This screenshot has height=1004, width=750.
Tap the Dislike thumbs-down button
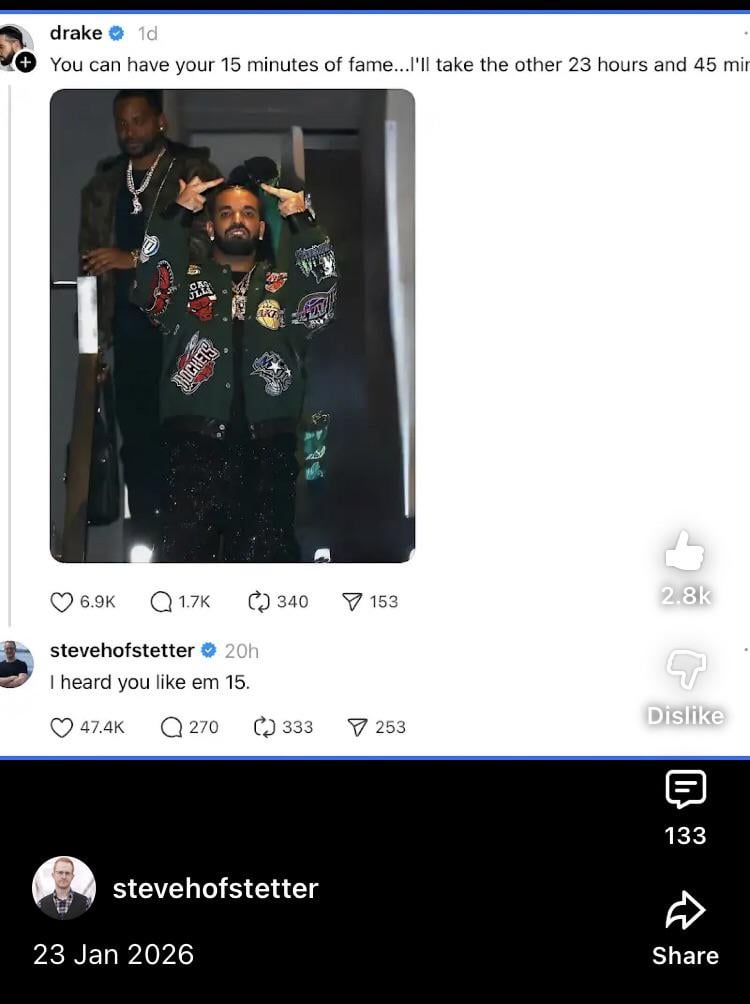(685, 669)
